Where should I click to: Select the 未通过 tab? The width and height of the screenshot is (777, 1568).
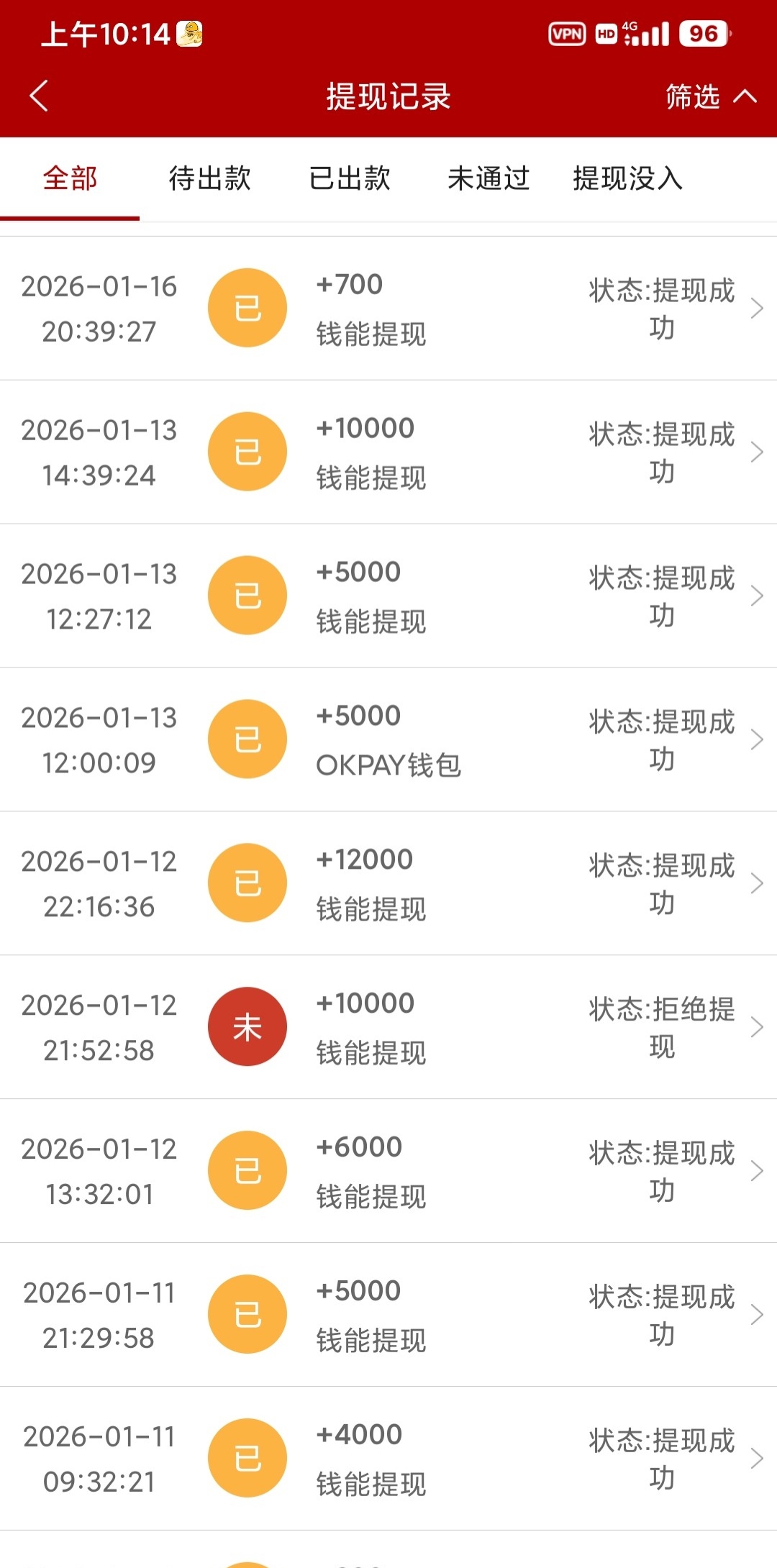click(489, 178)
